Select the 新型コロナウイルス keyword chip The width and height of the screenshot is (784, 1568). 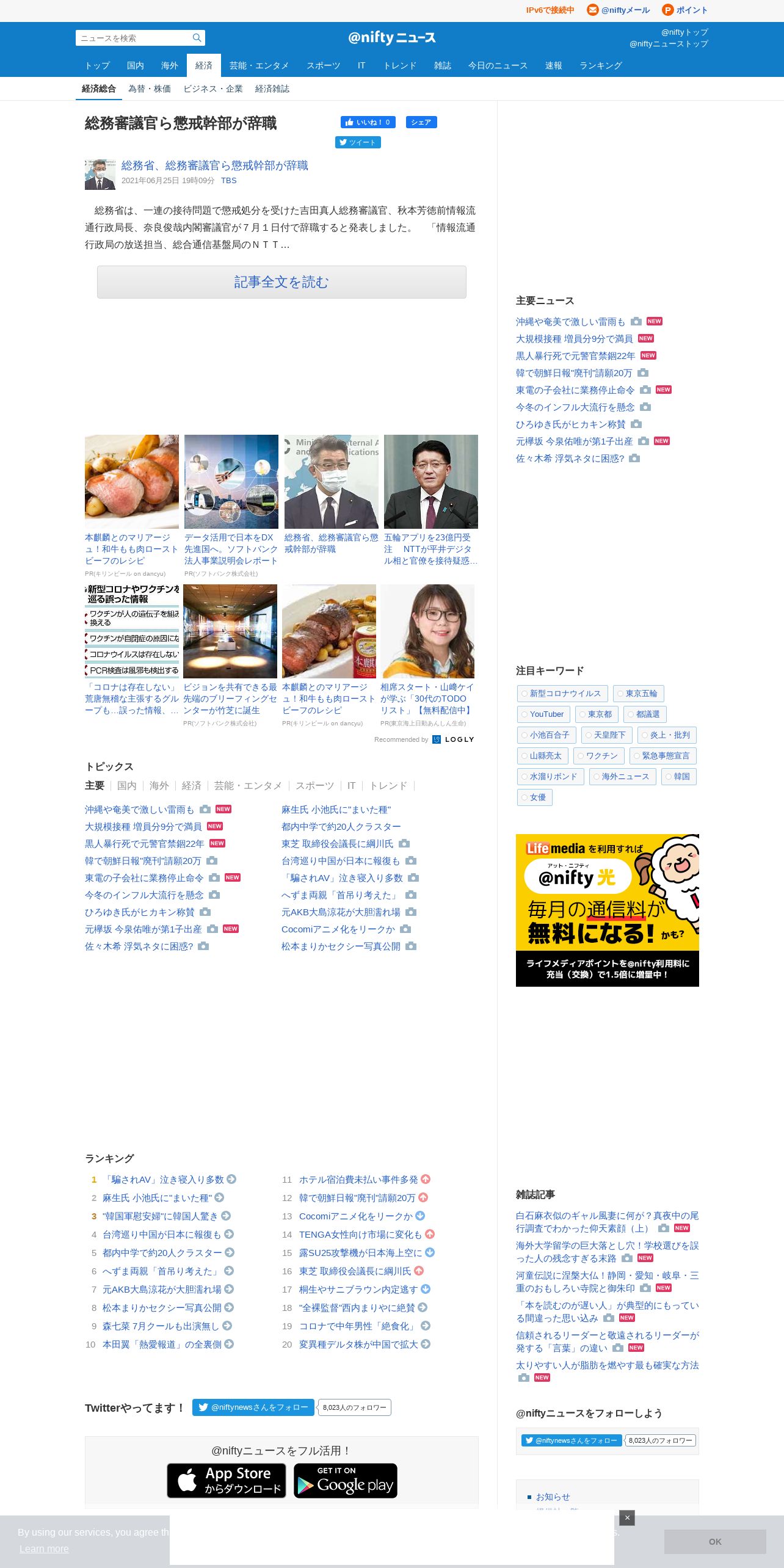click(562, 694)
